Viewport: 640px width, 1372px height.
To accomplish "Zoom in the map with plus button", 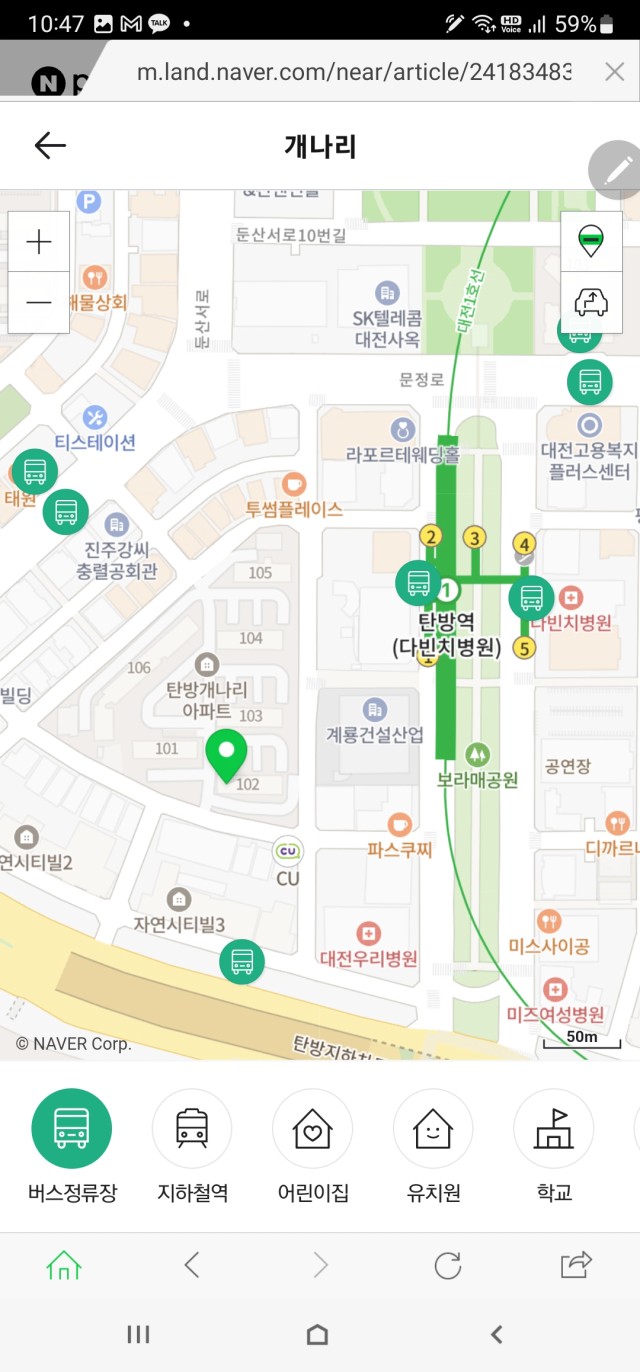I will click(x=39, y=242).
